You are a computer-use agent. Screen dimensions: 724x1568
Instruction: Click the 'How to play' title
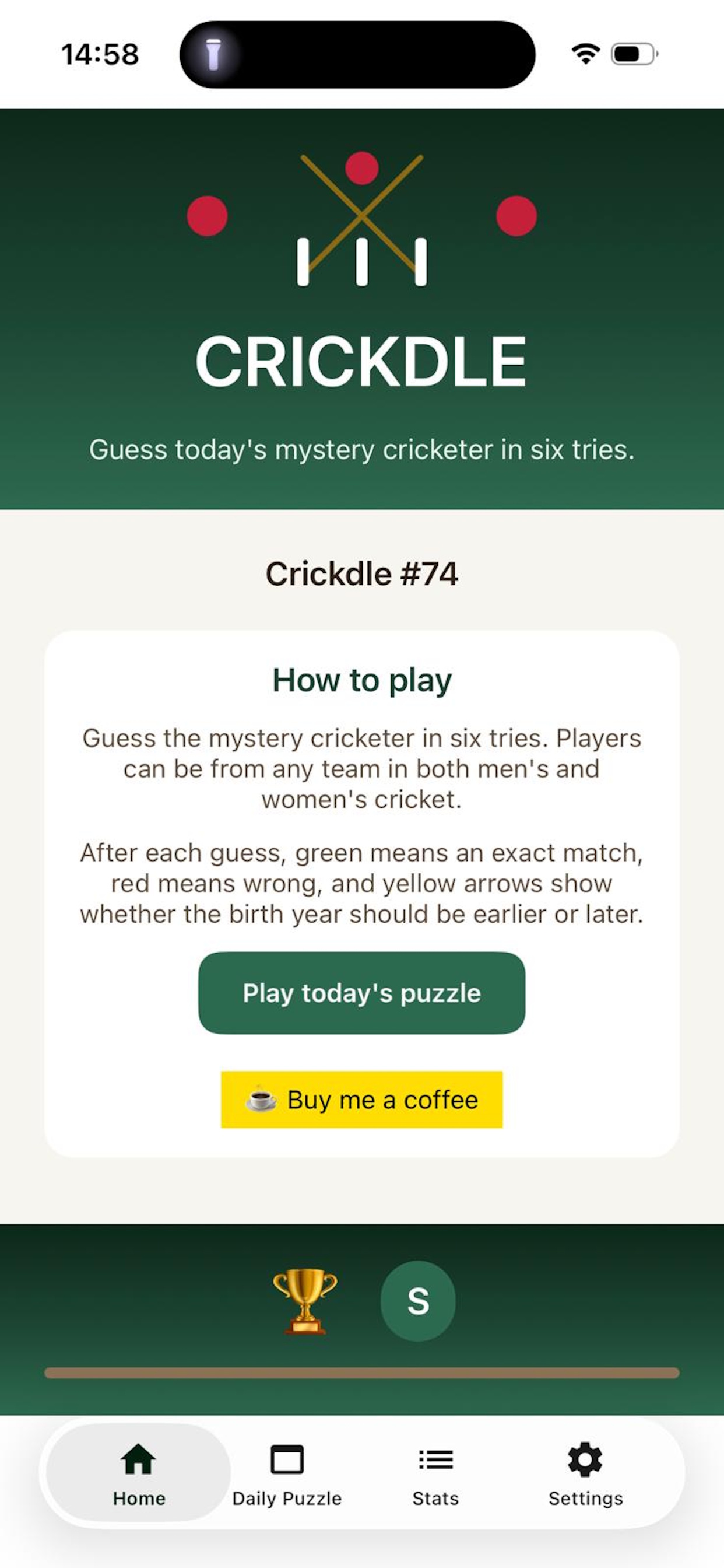[x=362, y=680]
